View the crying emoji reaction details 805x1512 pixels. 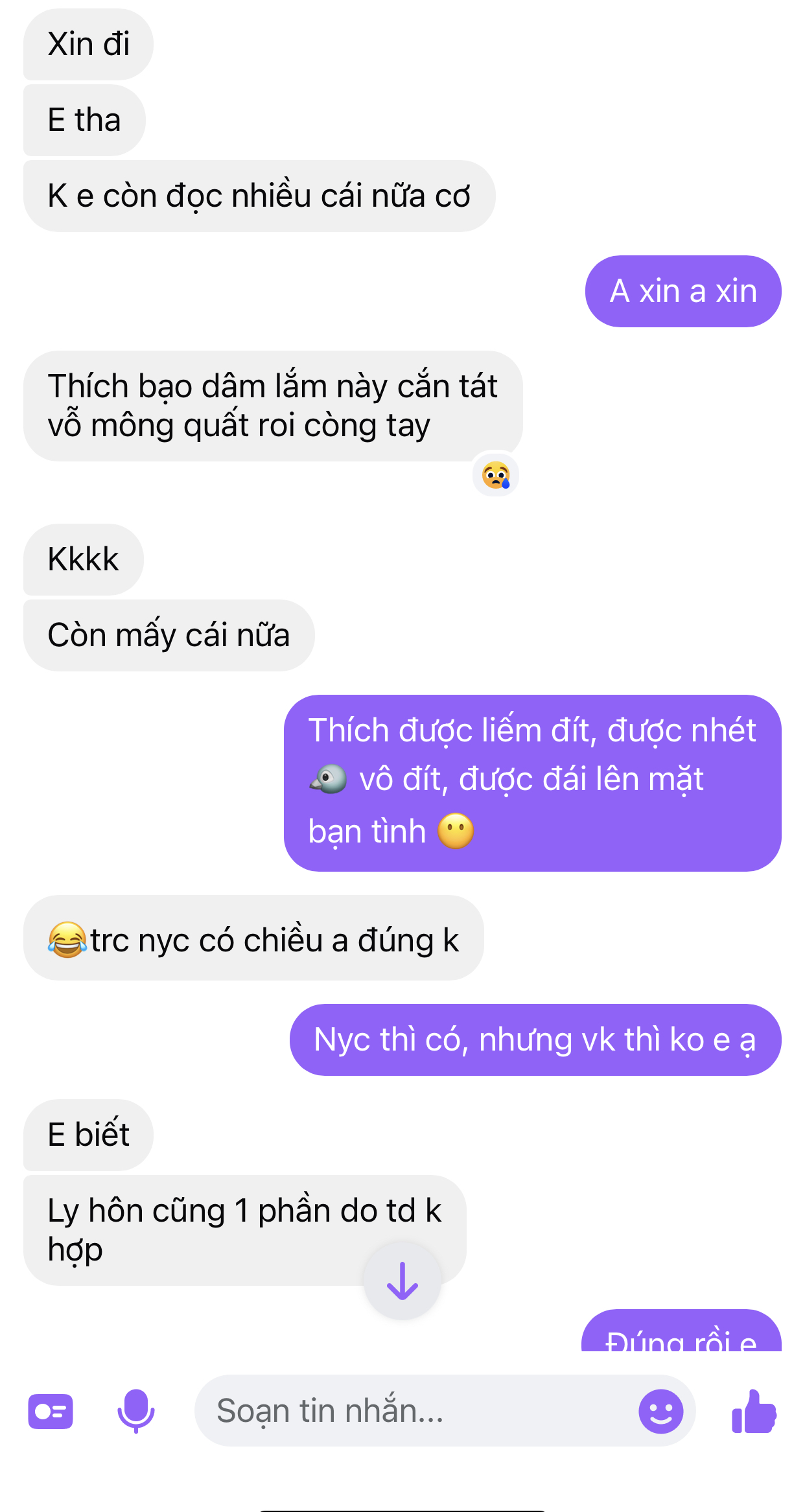pyautogui.click(x=496, y=475)
